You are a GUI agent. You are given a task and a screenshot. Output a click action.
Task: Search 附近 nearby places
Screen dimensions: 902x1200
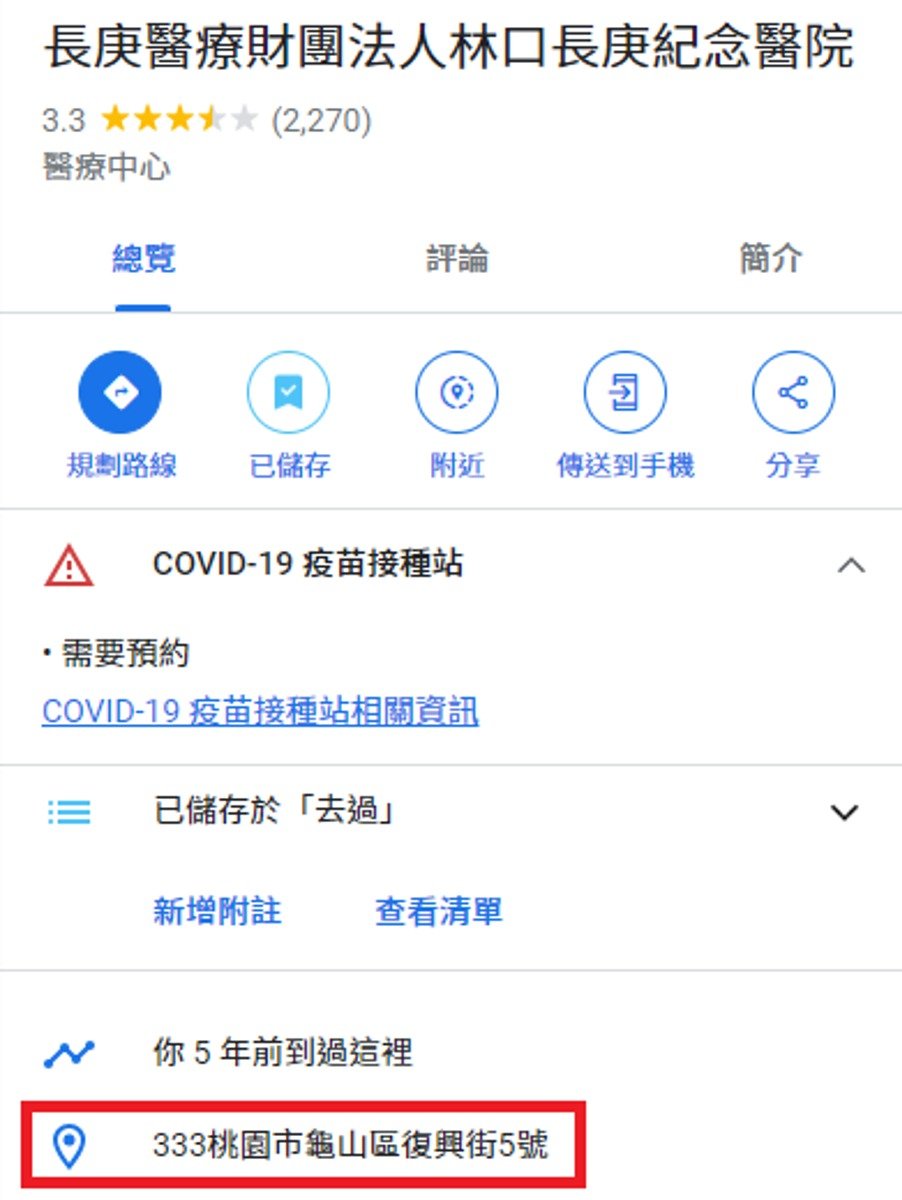pyautogui.click(x=457, y=392)
